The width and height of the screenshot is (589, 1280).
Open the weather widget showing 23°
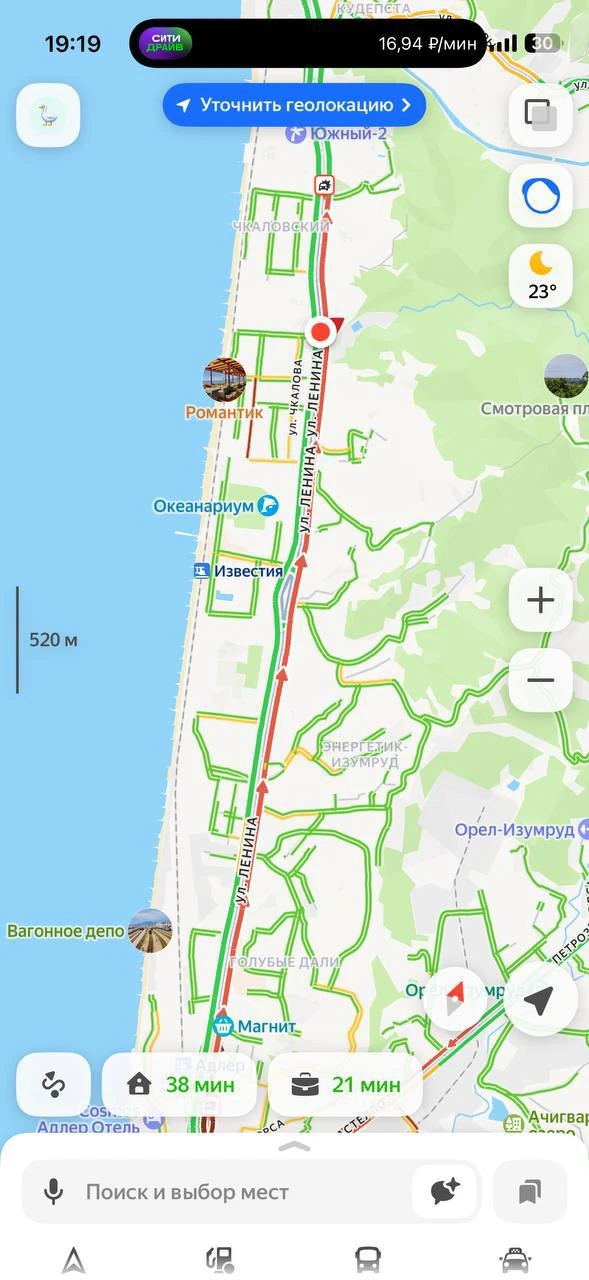[x=541, y=276]
